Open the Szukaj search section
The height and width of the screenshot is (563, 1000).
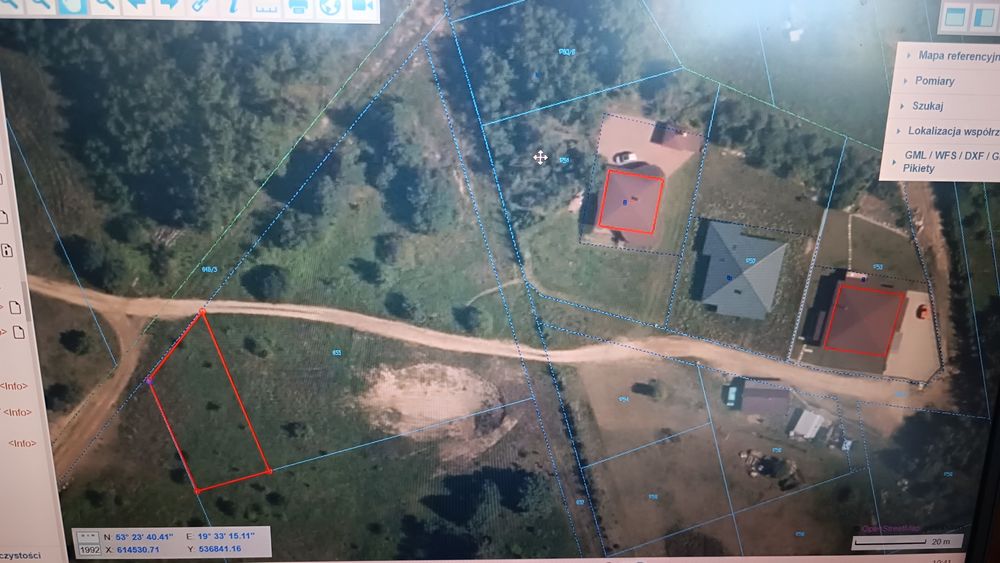(927, 105)
